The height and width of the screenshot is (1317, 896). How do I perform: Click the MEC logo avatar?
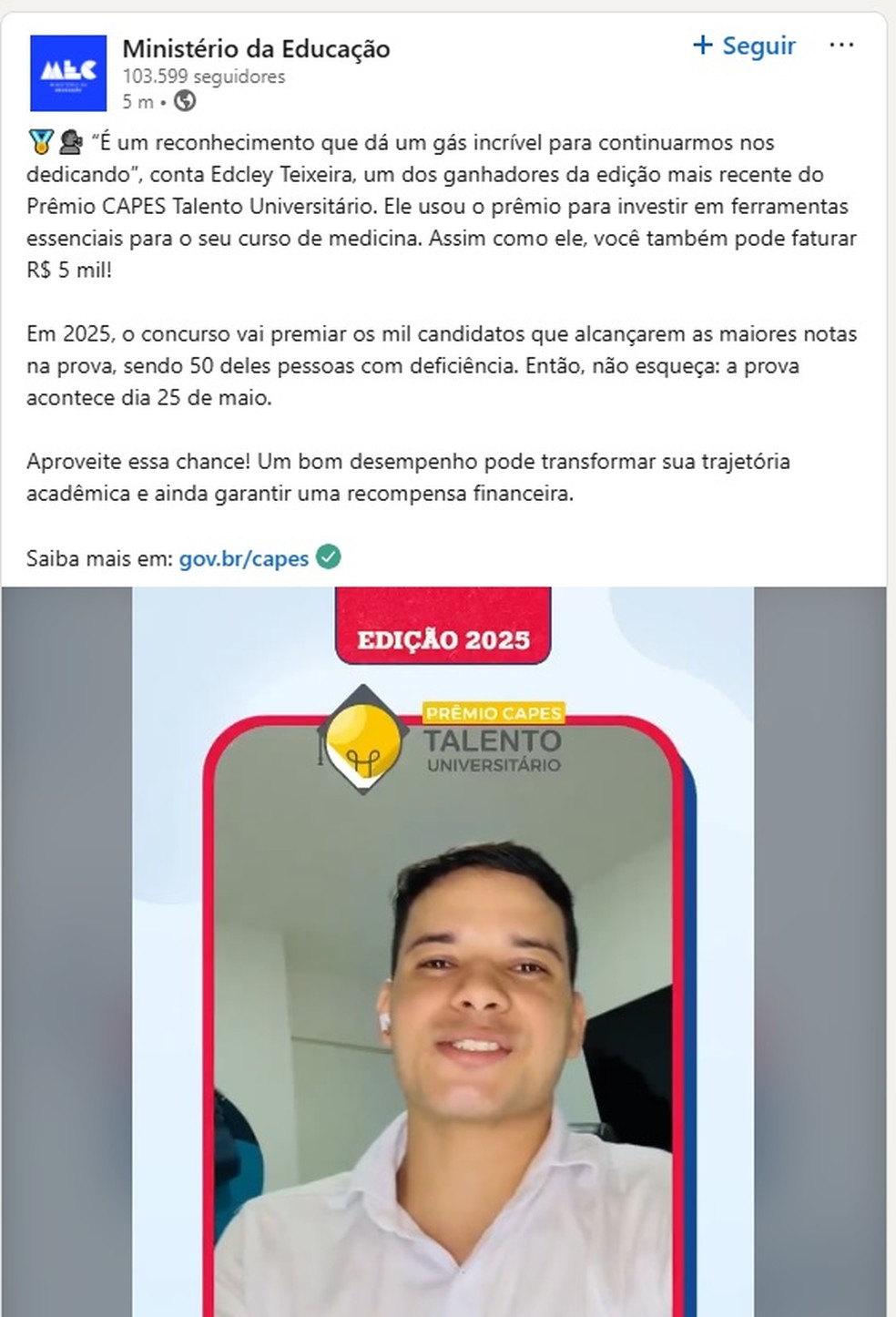tap(68, 66)
